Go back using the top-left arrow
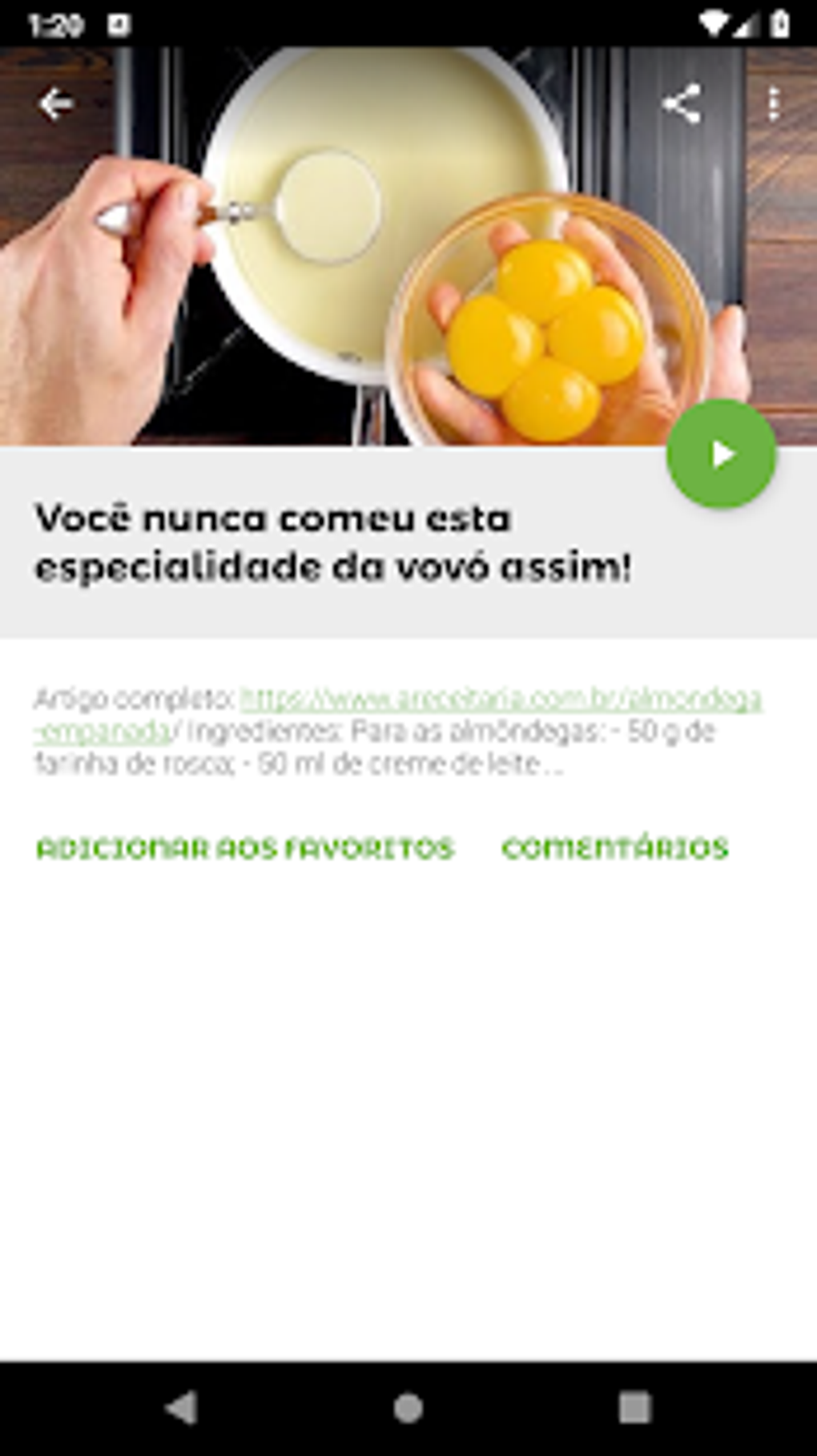Screen dimensions: 817x1456 tap(56, 104)
